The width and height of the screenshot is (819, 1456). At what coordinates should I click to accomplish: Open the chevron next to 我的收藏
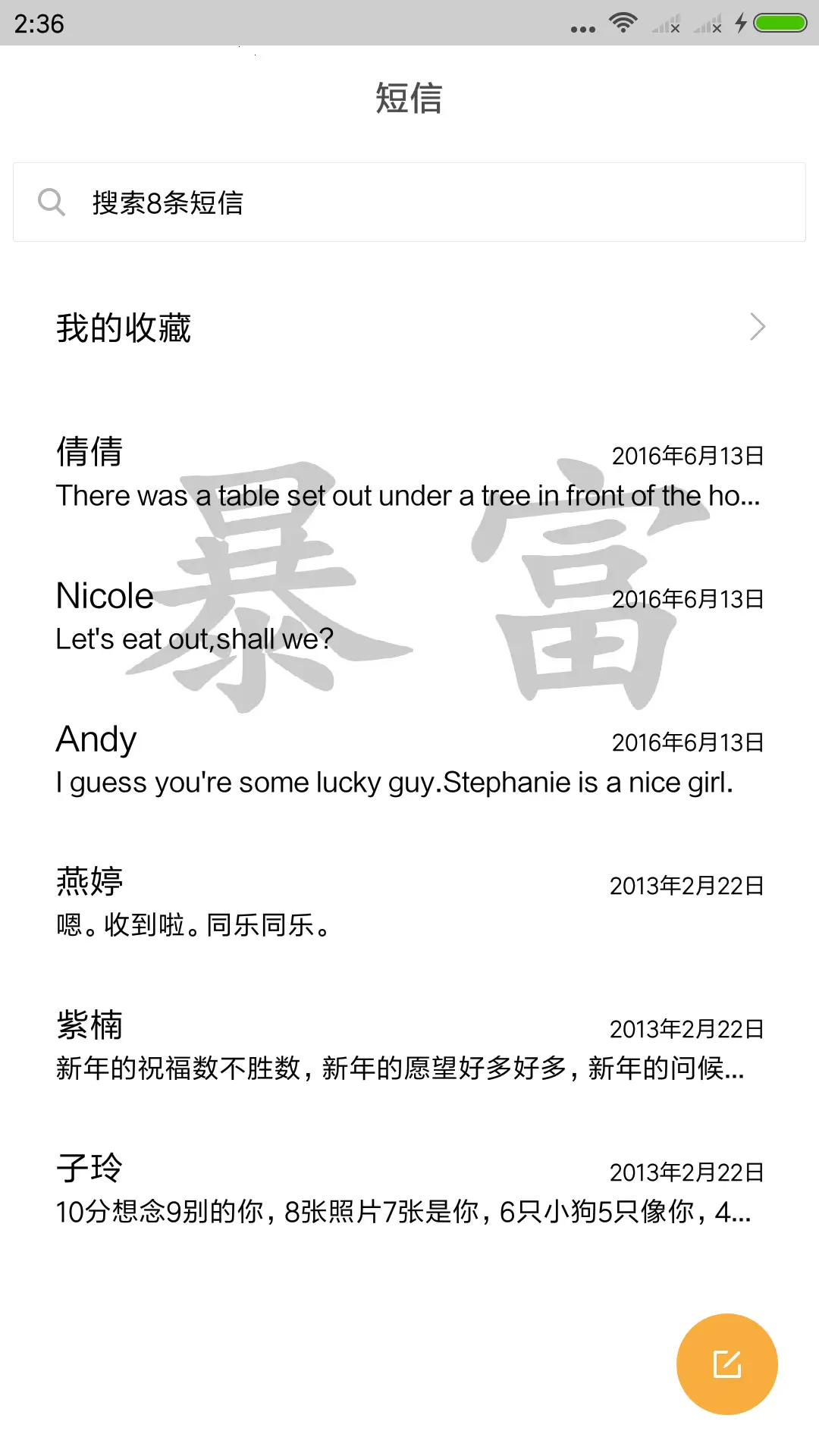click(x=758, y=328)
